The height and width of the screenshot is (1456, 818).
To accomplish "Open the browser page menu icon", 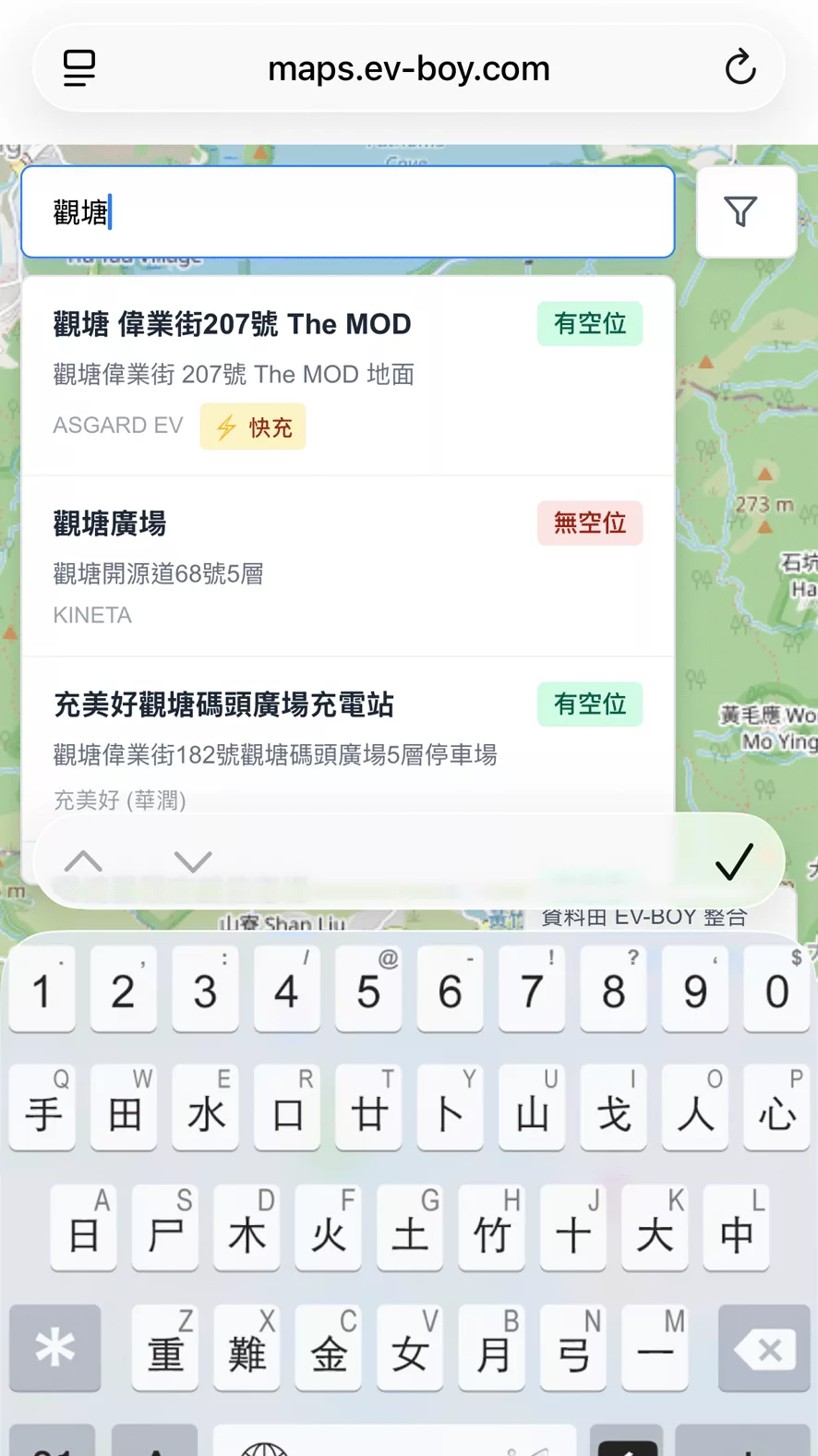I will point(79,68).
